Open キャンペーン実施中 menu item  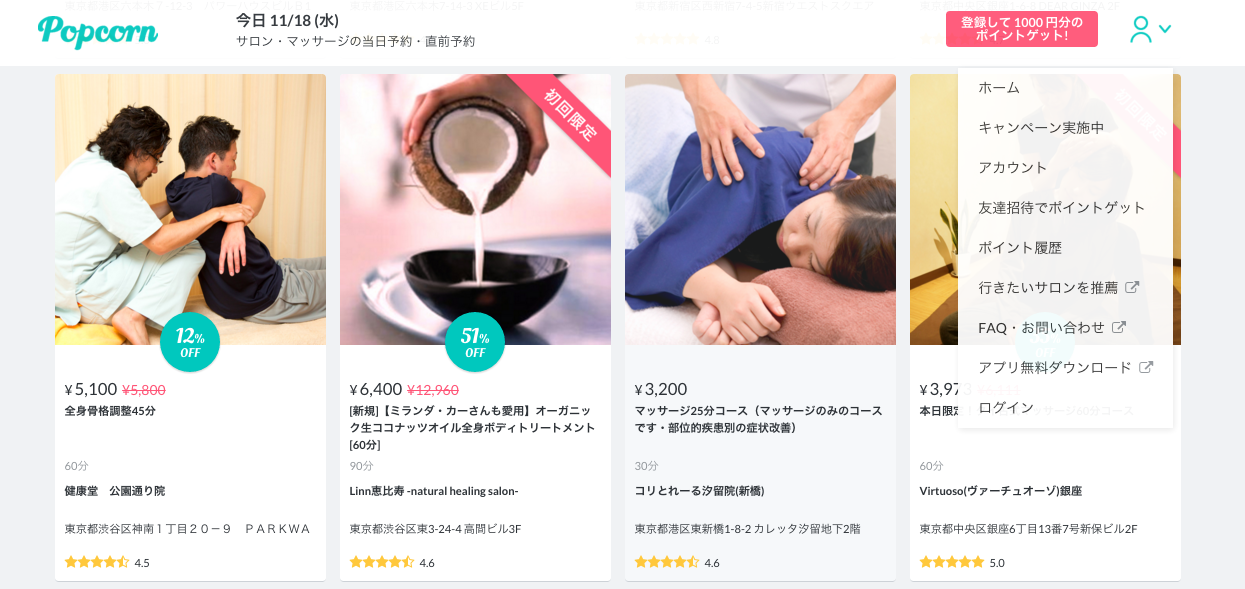1041,128
